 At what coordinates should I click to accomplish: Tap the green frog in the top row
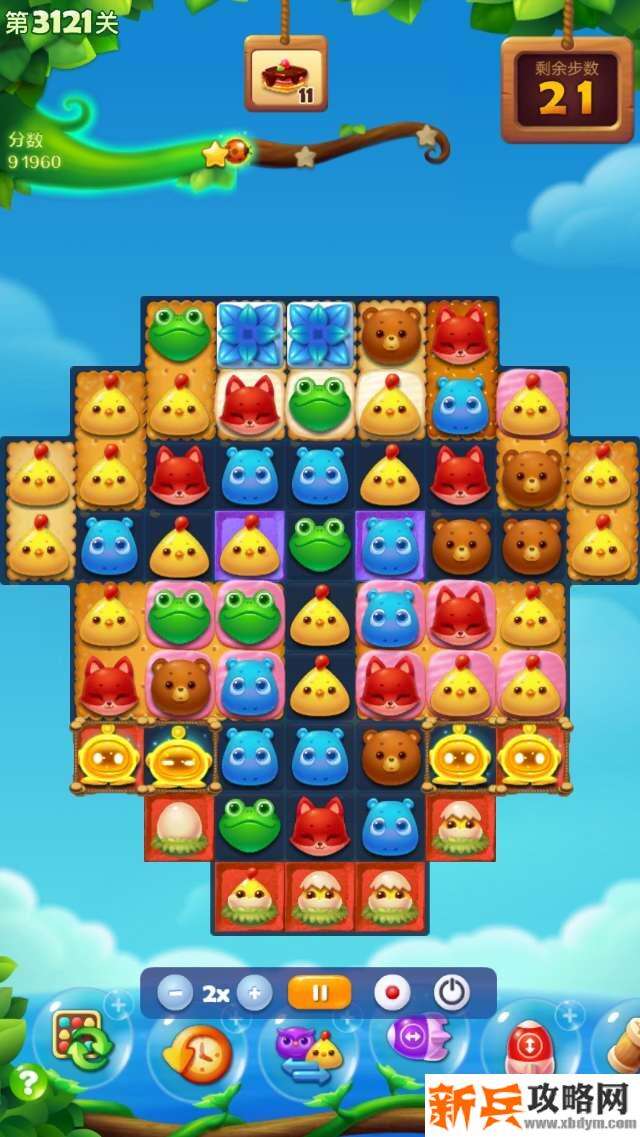tap(179, 334)
